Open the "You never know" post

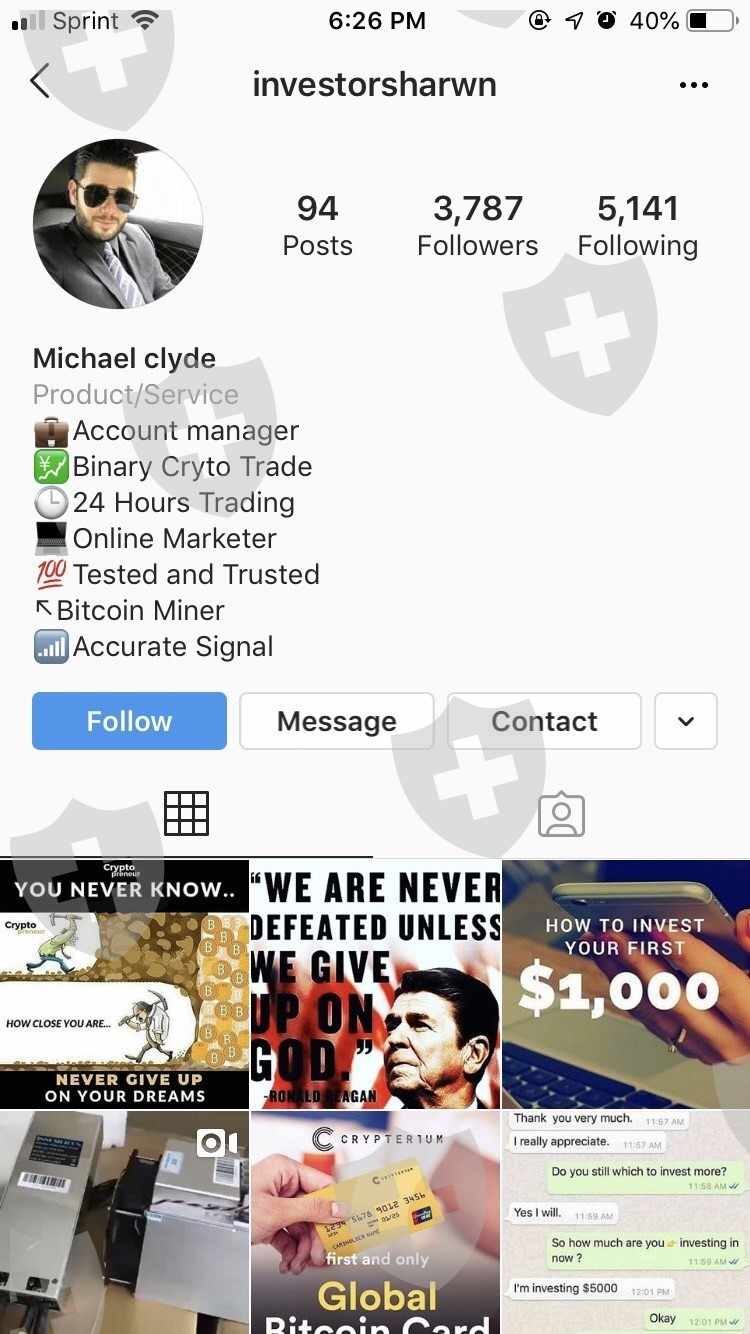coord(124,984)
